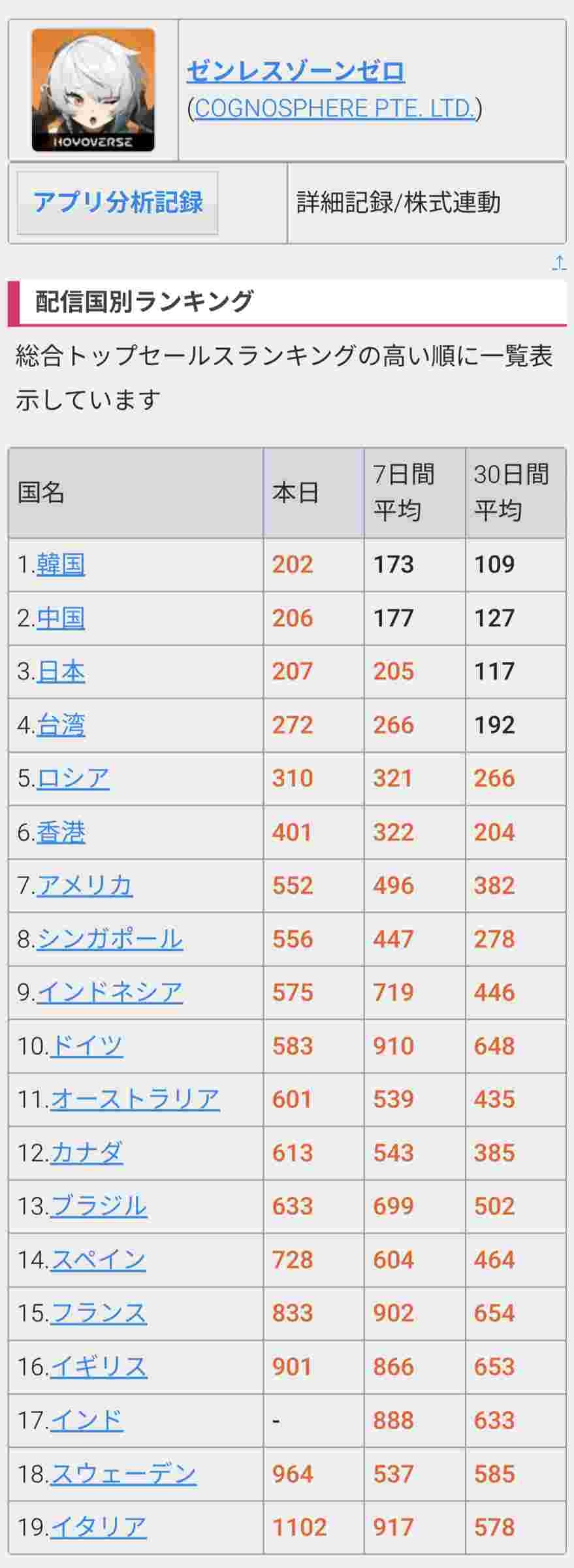Select the ロシア country link
The width and height of the screenshot is (574, 1568).
point(73,778)
